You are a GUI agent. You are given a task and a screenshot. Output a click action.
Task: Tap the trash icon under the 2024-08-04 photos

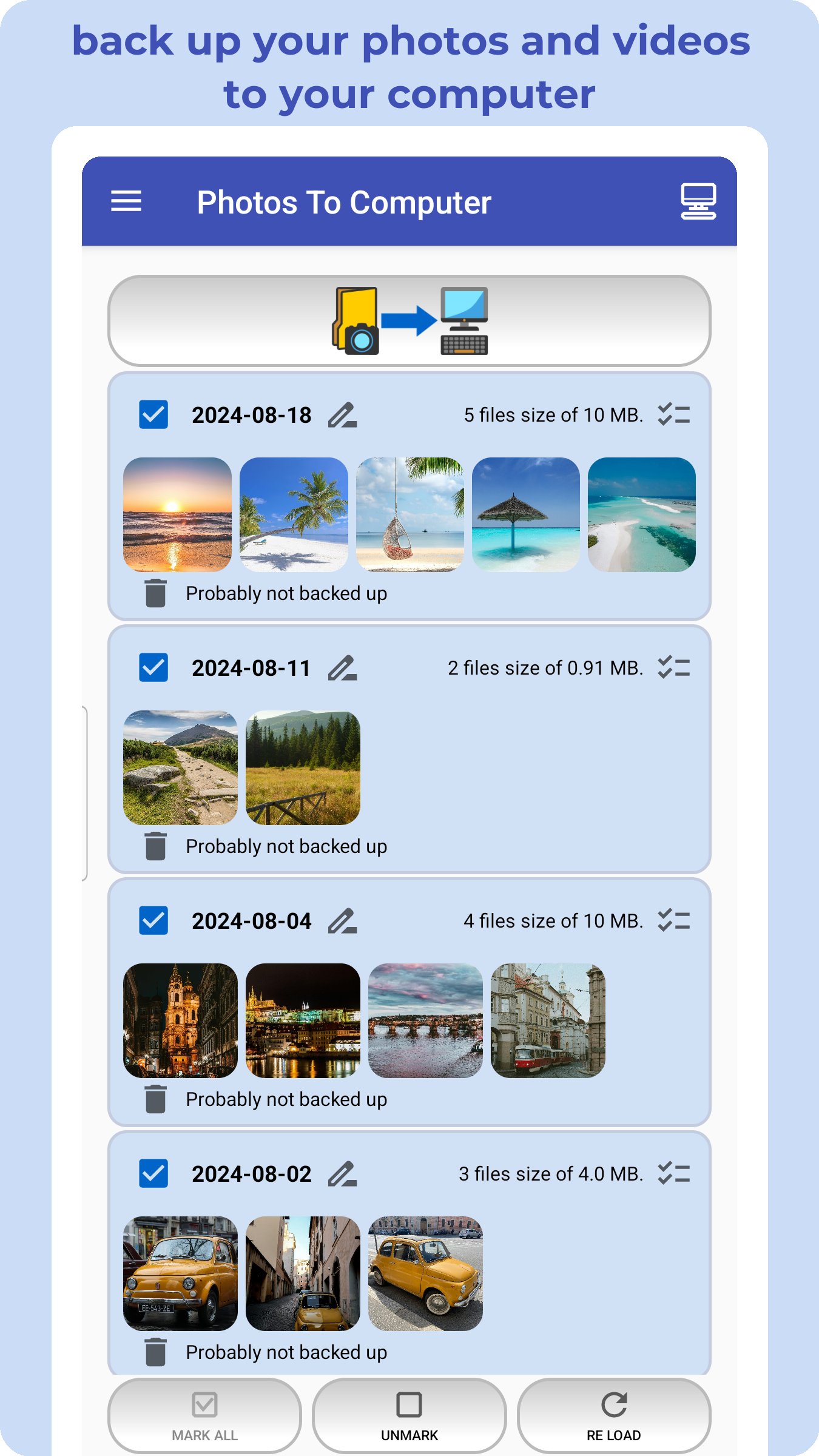[x=156, y=1098]
